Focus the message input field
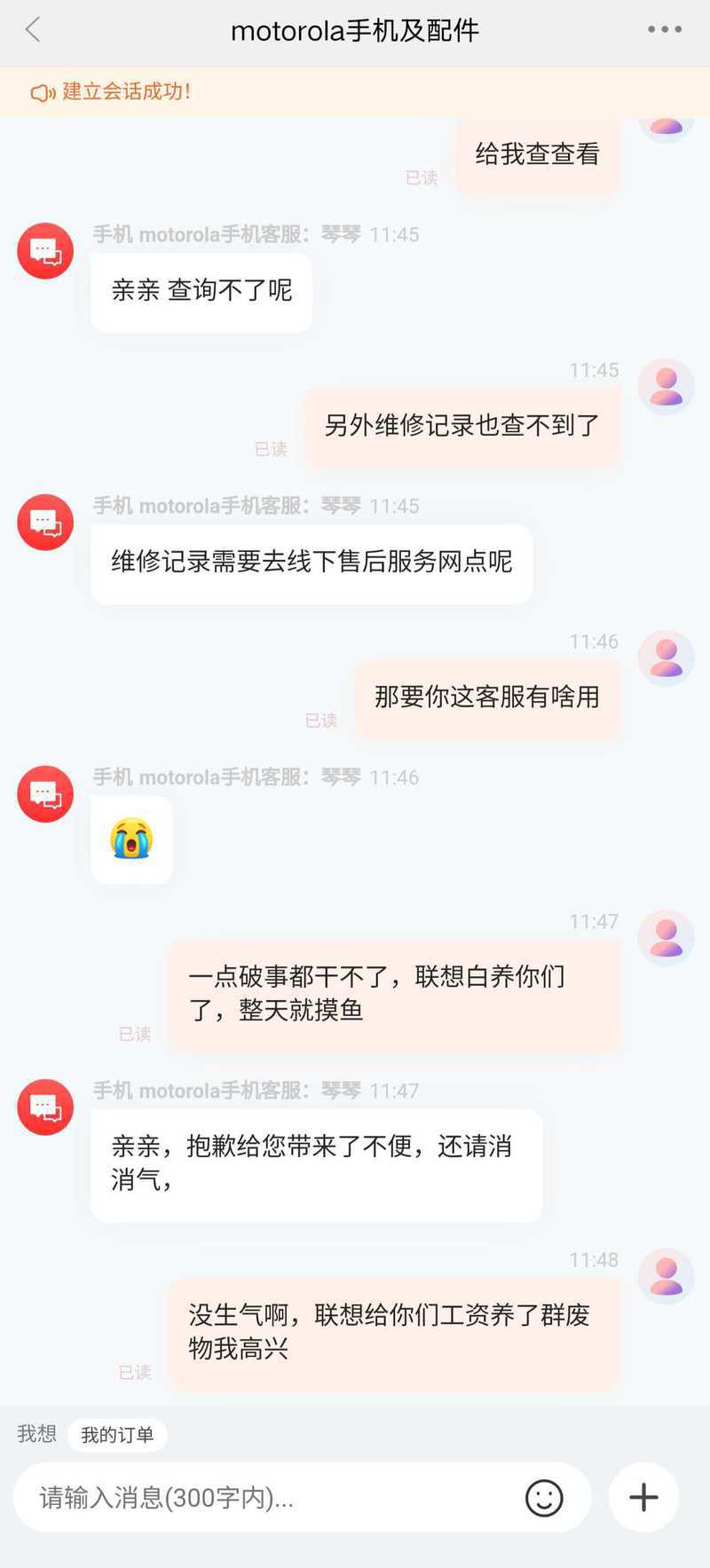The height and width of the screenshot is (1568, 710). 266,1498
